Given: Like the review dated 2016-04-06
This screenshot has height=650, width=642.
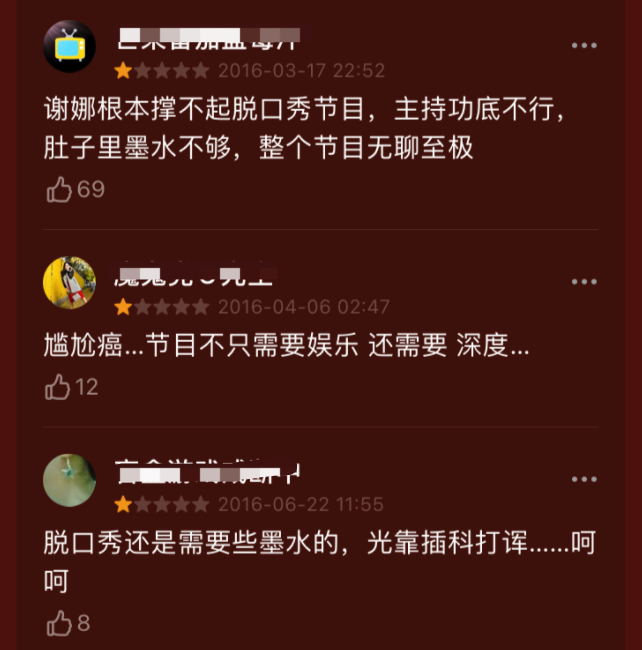Looking at the screenshot, I should tap(58, 387).
